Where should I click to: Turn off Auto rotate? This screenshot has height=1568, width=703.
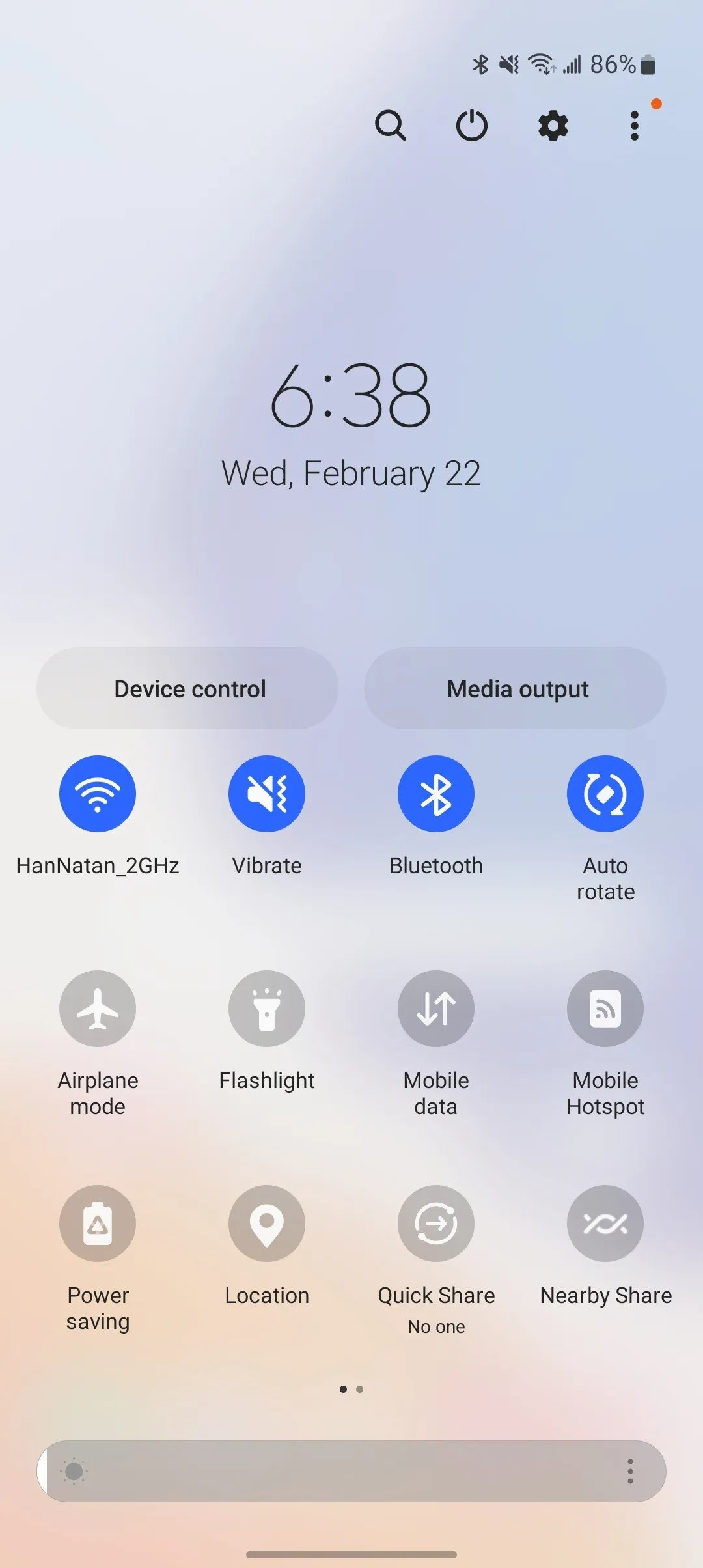tap(605, 794)
